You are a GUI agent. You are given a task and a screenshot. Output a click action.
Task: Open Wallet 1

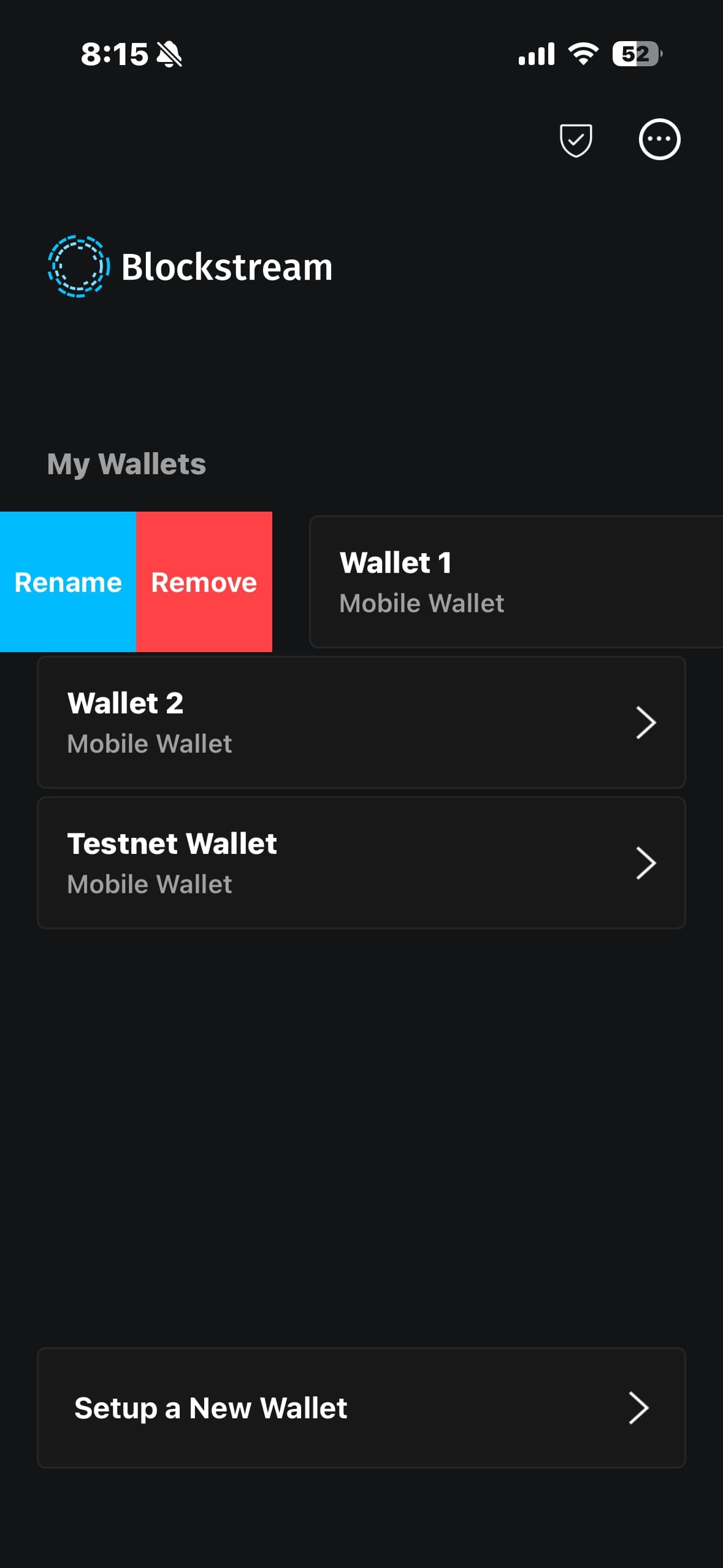pyautogui.click(x=515, y=582)
